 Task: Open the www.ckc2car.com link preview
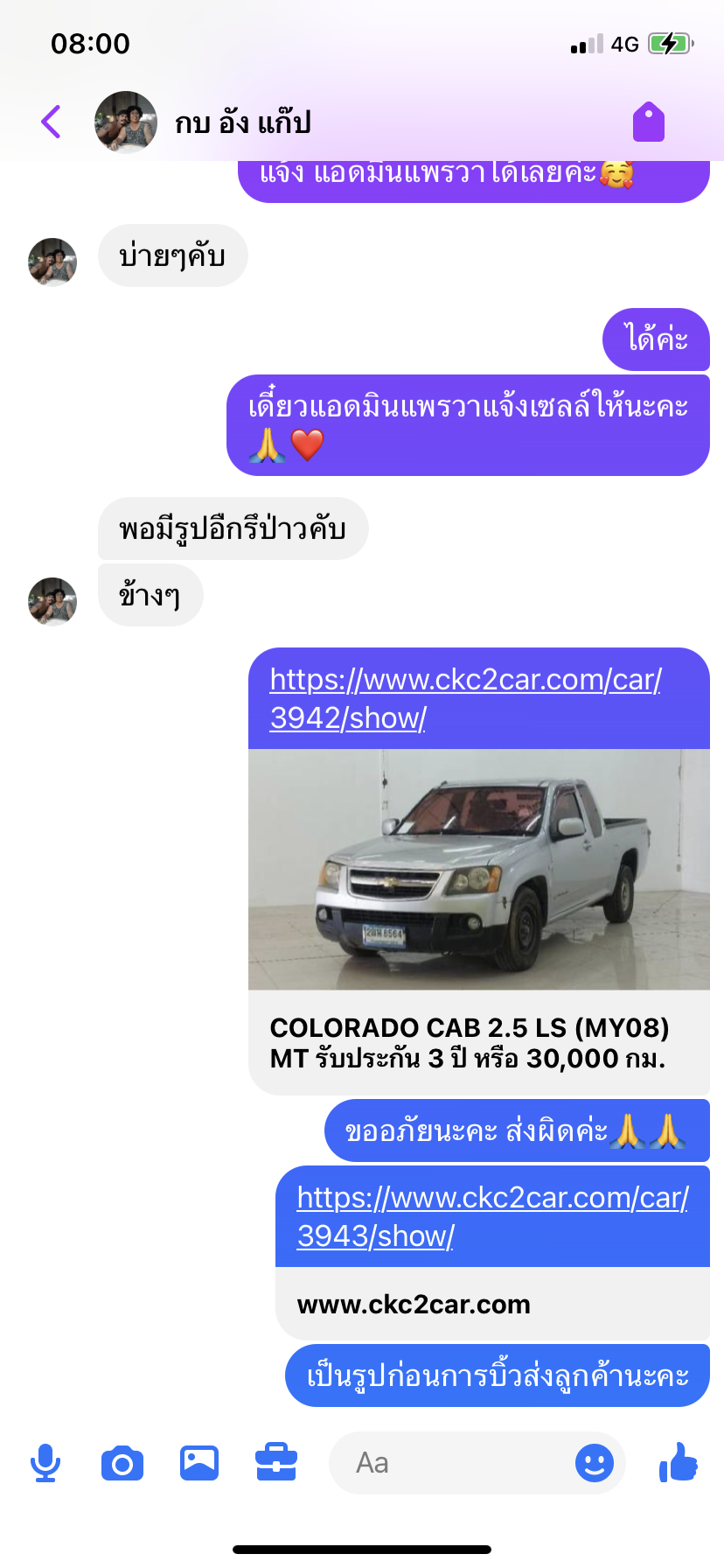[x=492, y=1304]
